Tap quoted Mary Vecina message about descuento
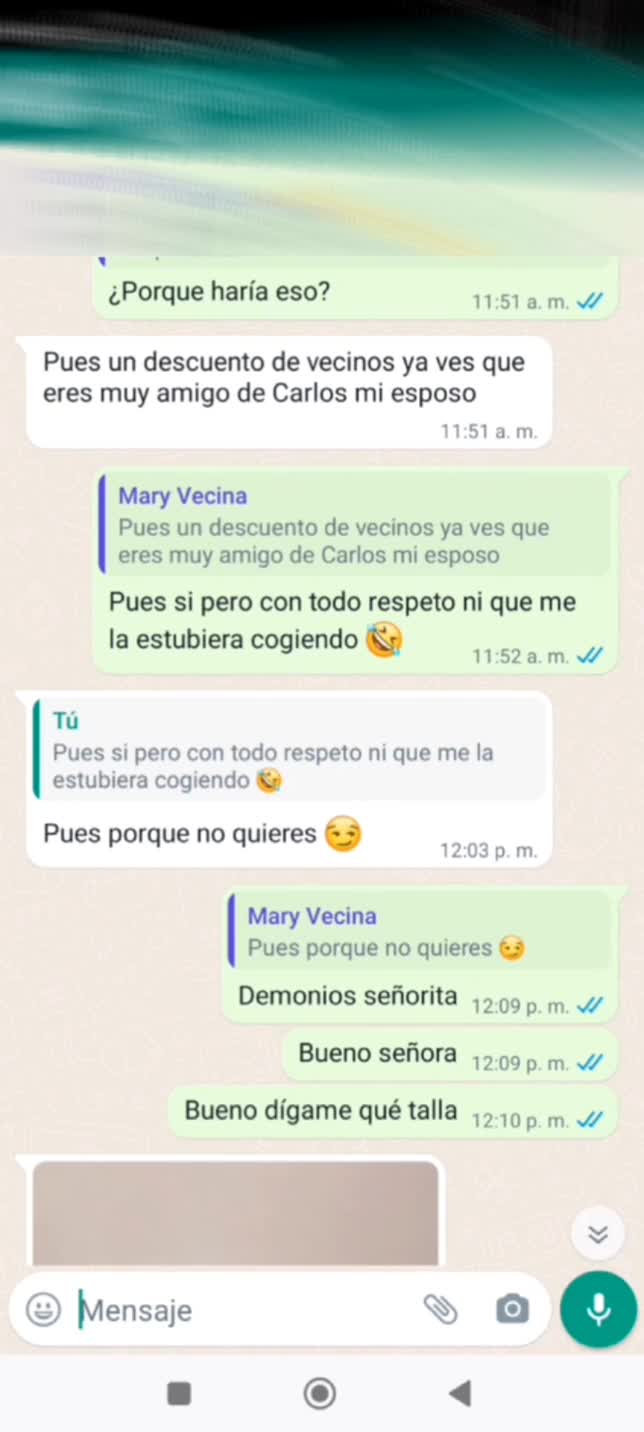The image size is (644, 1432). point(355,526)
